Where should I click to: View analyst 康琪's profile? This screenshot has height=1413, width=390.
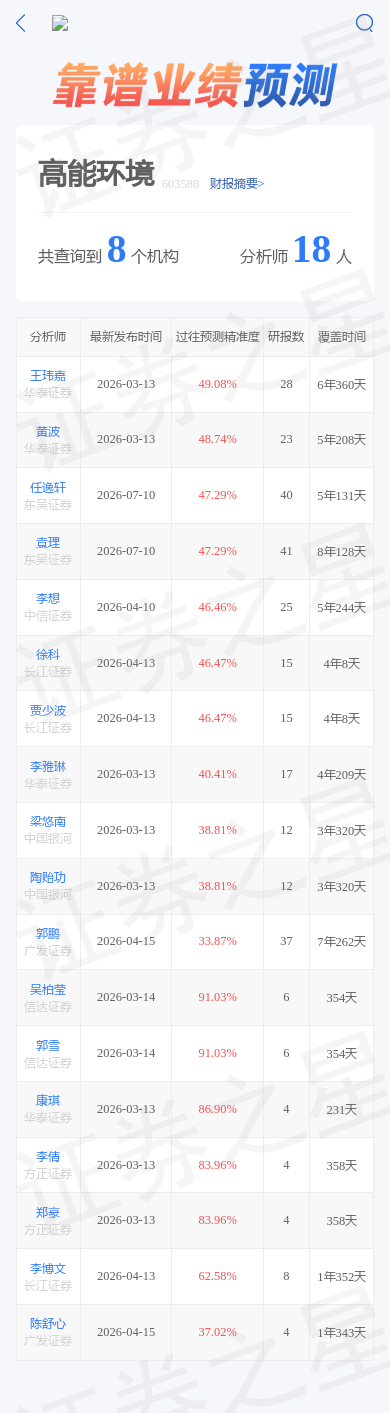pos(48,1101)
